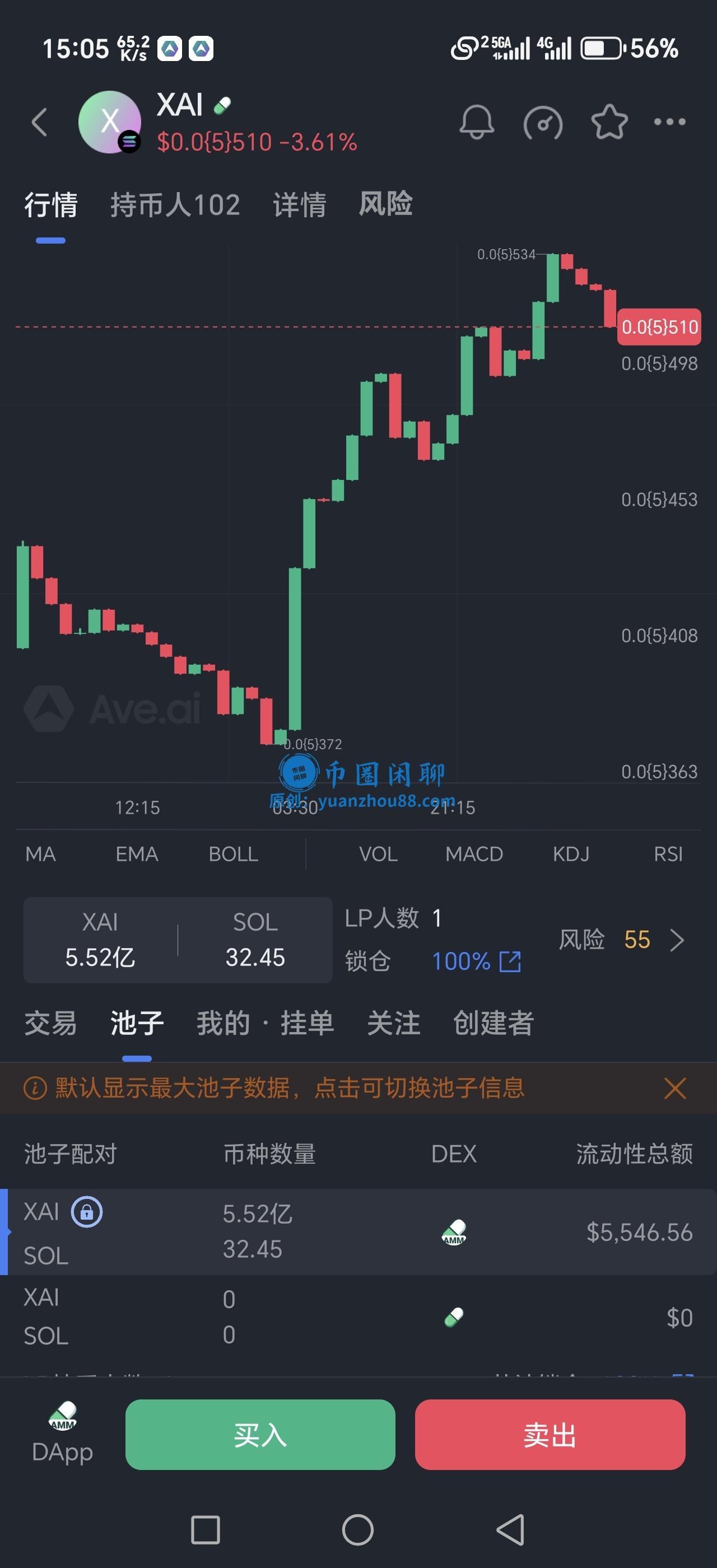This screenshot has height=1568, width=717.
Task: Show the MACD indicator
Action: point(474,854)
